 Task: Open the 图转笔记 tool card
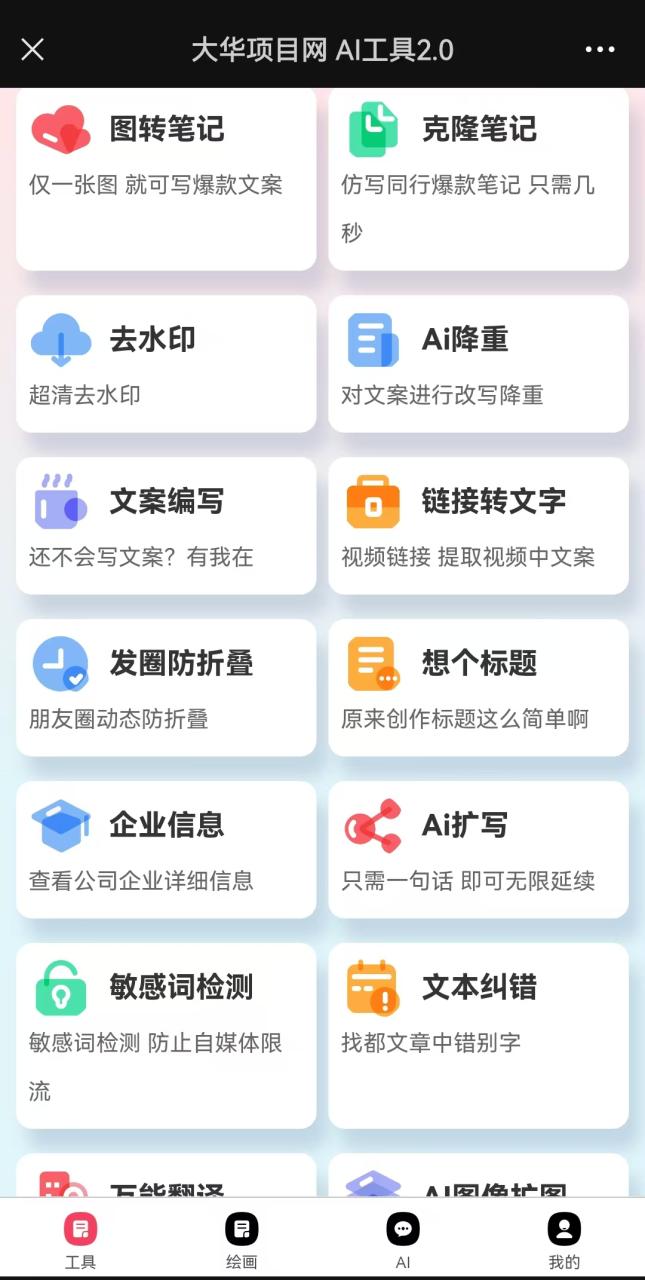point(166,178)
